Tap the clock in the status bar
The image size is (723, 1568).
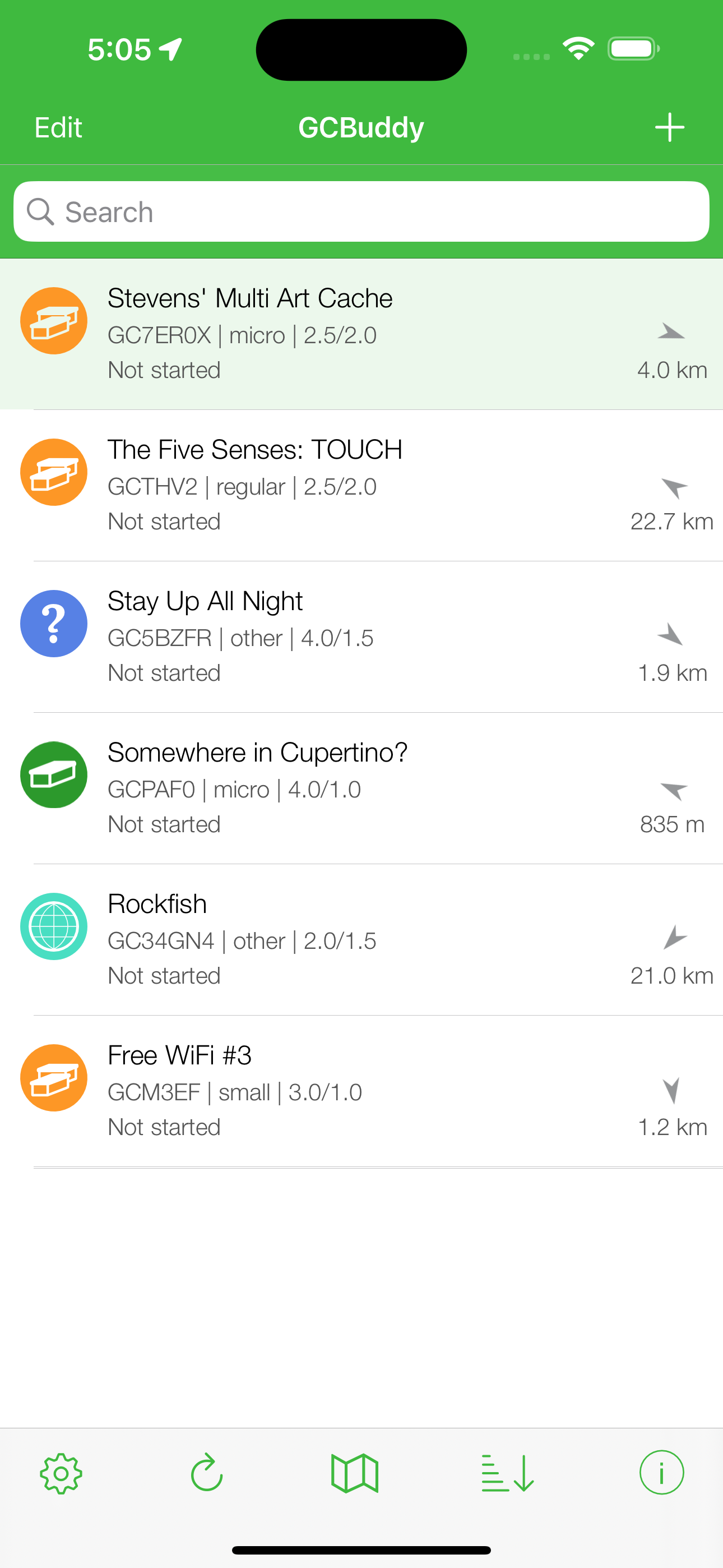[x=119, y=49]
